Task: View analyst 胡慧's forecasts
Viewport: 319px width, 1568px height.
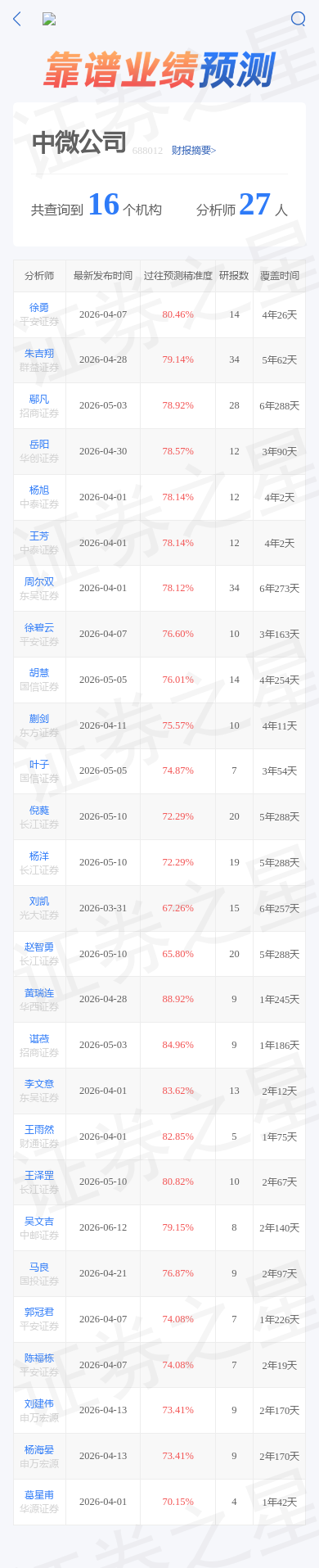Action: click(39, 673)
